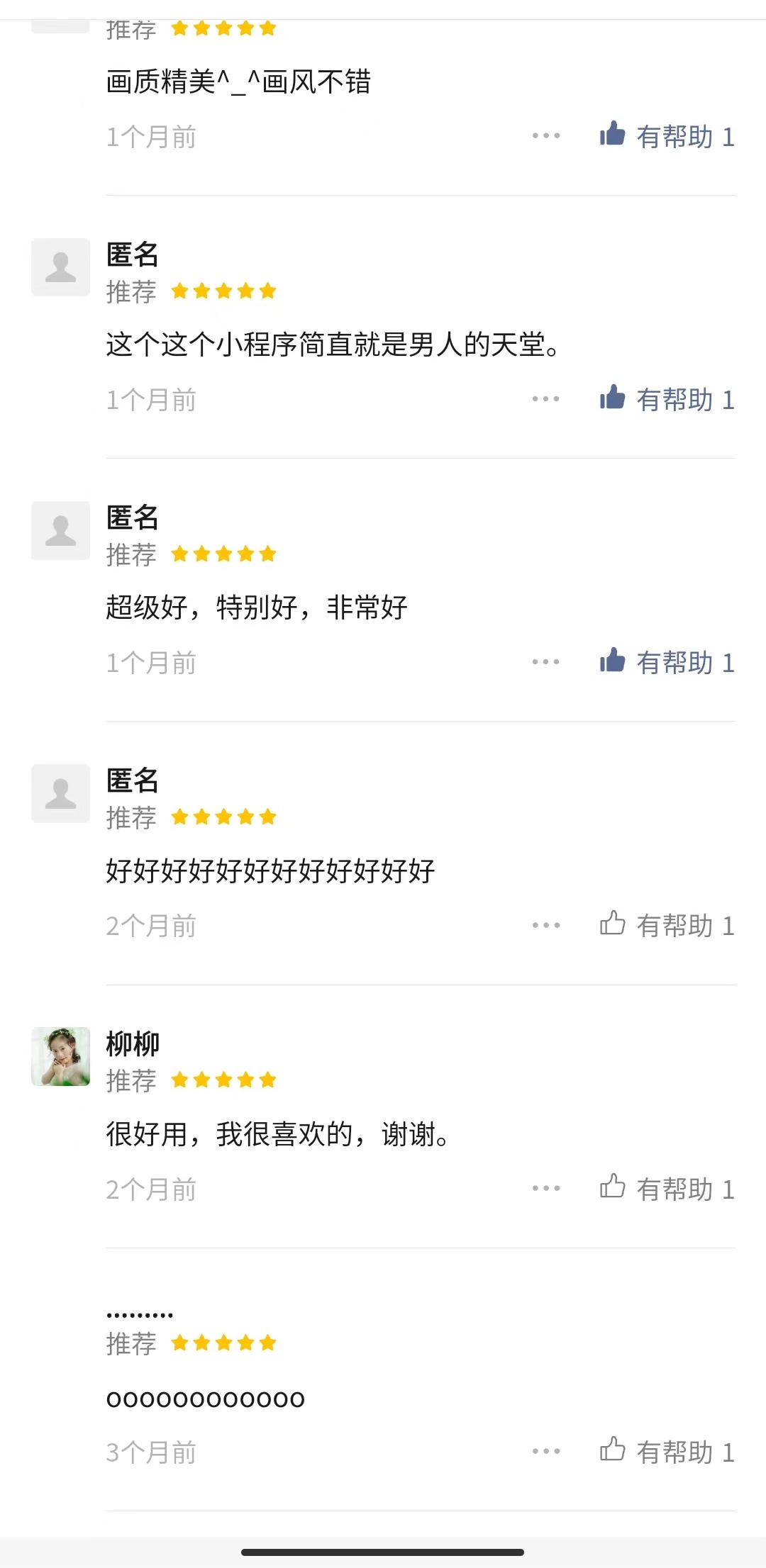Mark the 好好好好 review as helpful
This screenshot has height=1568, width=766.
pyautogui.click(x=666, y=925)
